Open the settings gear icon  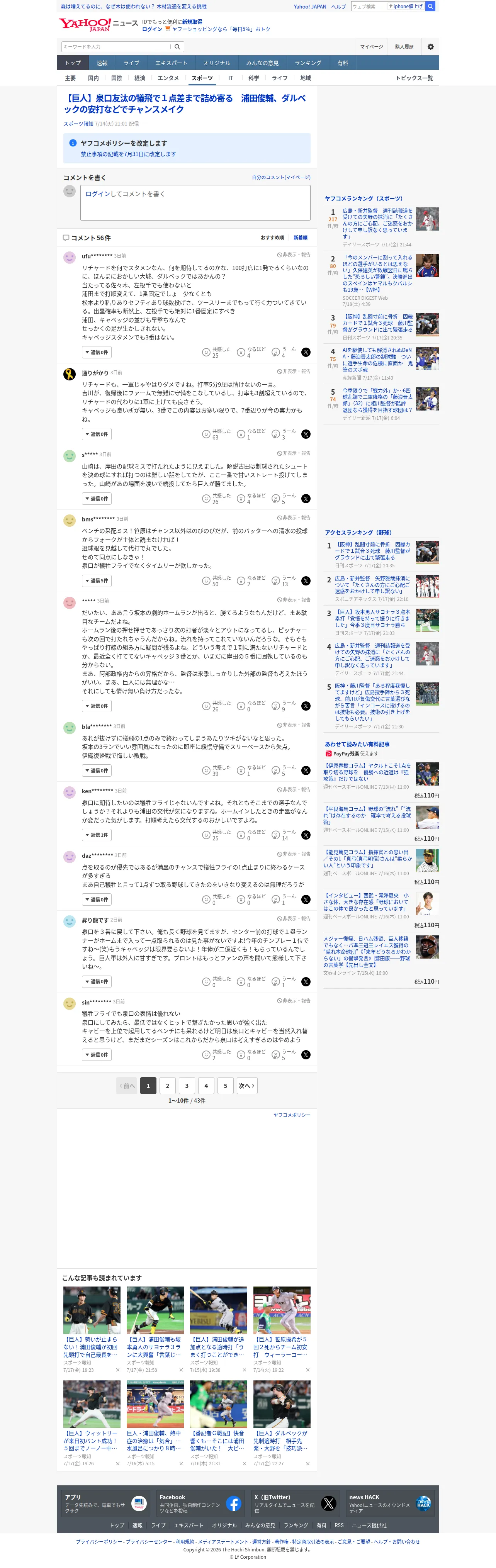pyautogui.click(x=430, y=47)
